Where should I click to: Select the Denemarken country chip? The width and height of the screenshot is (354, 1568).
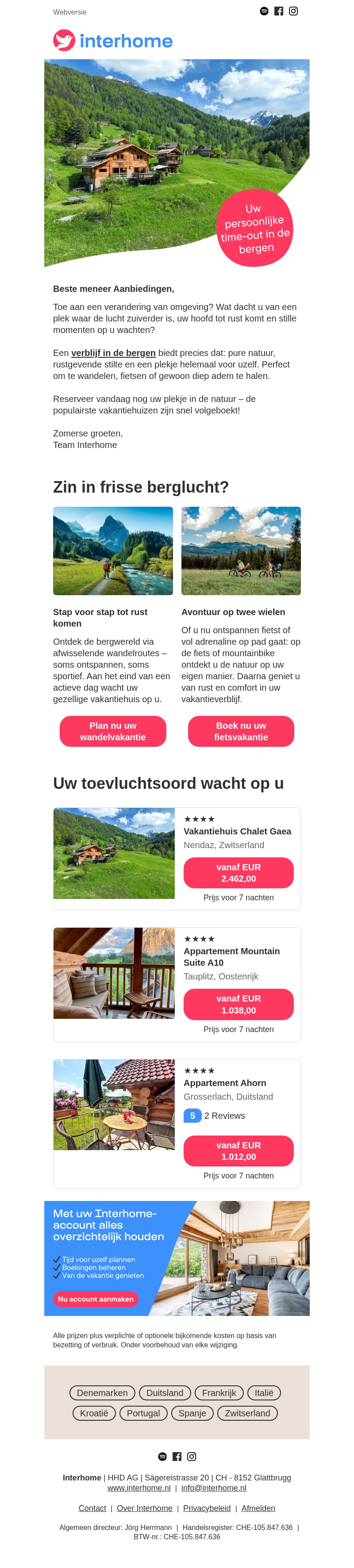(102, 1393)
